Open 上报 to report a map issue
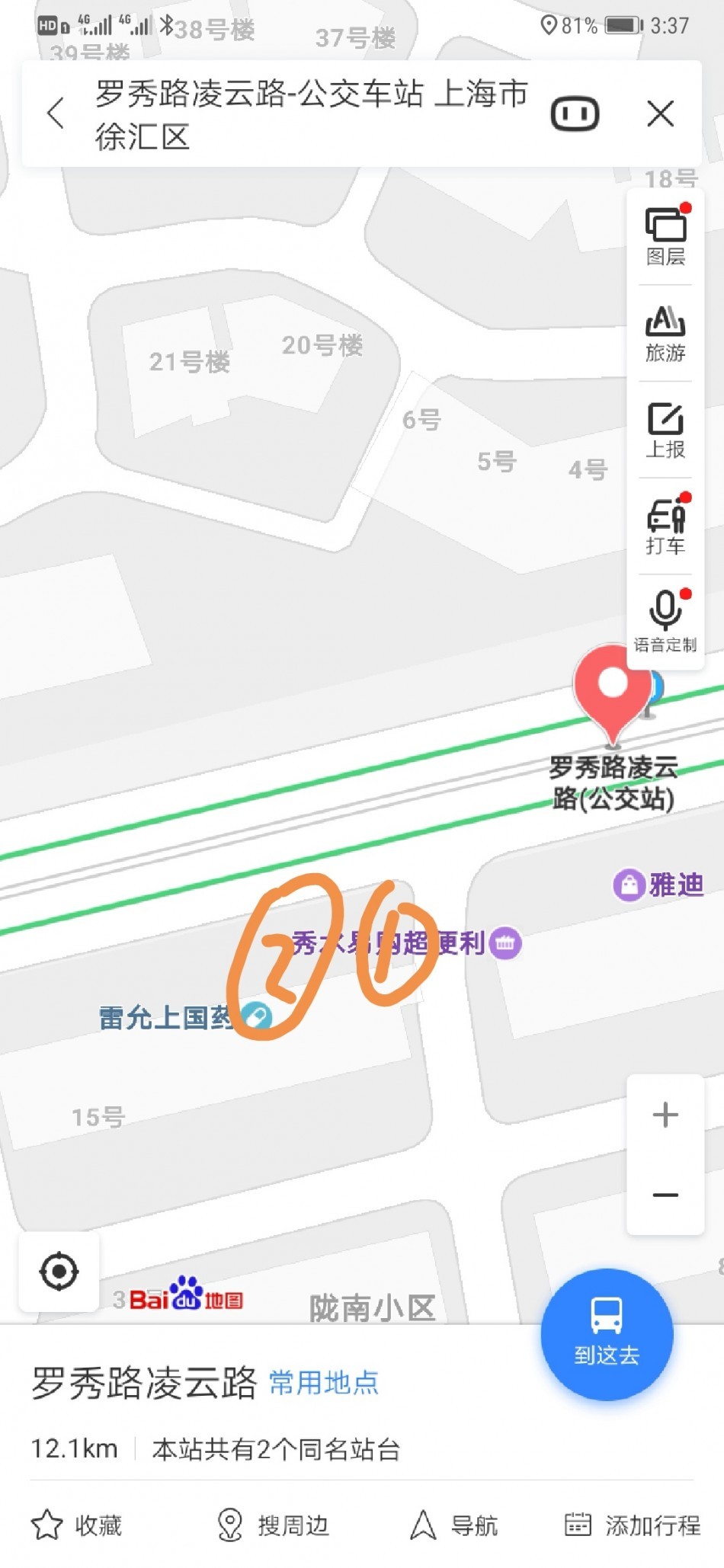Screen dimensions: 724x1568 [665, 430]
